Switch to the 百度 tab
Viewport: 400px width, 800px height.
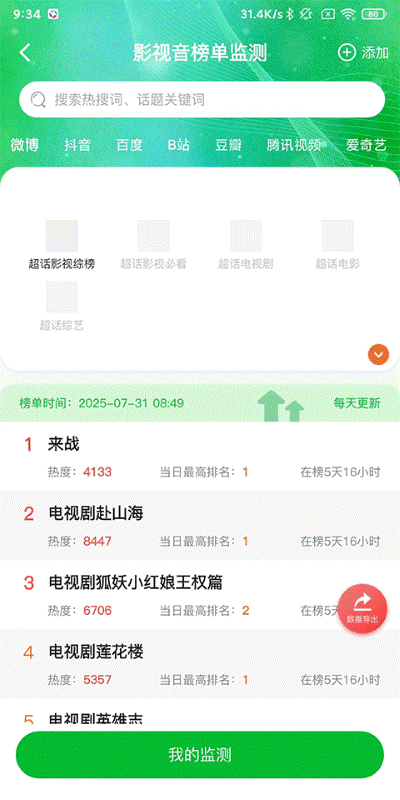tap(130, 145)
